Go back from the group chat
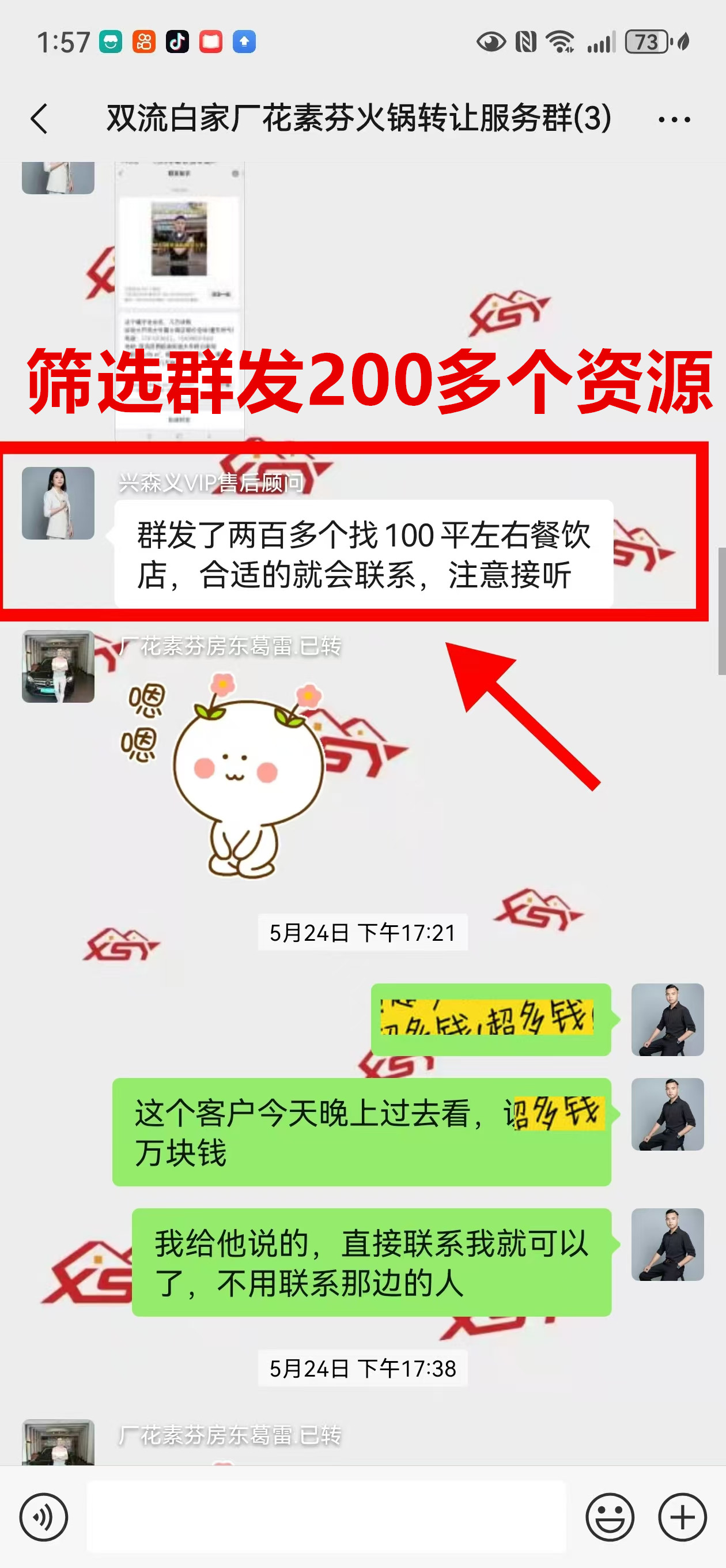This screenshot has width=726, height=1568. [40, 118]
